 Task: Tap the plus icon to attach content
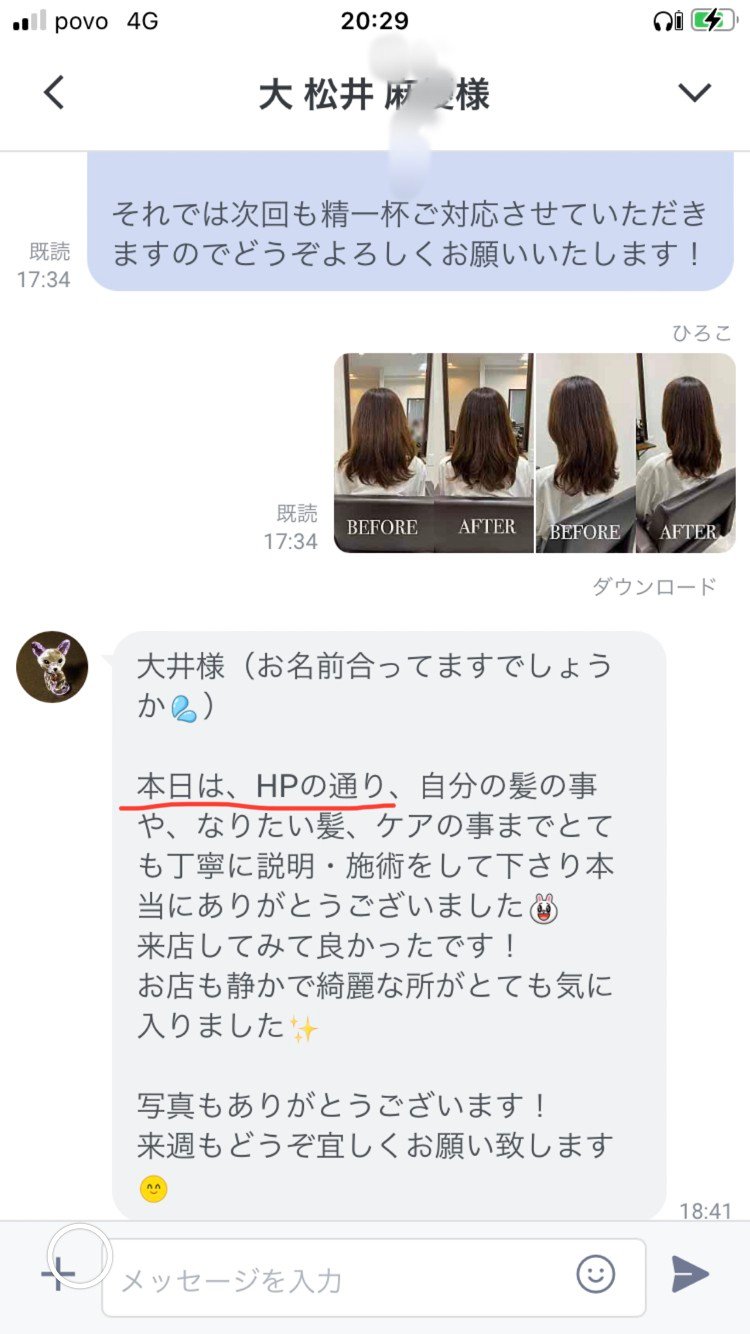point(58,1275)
